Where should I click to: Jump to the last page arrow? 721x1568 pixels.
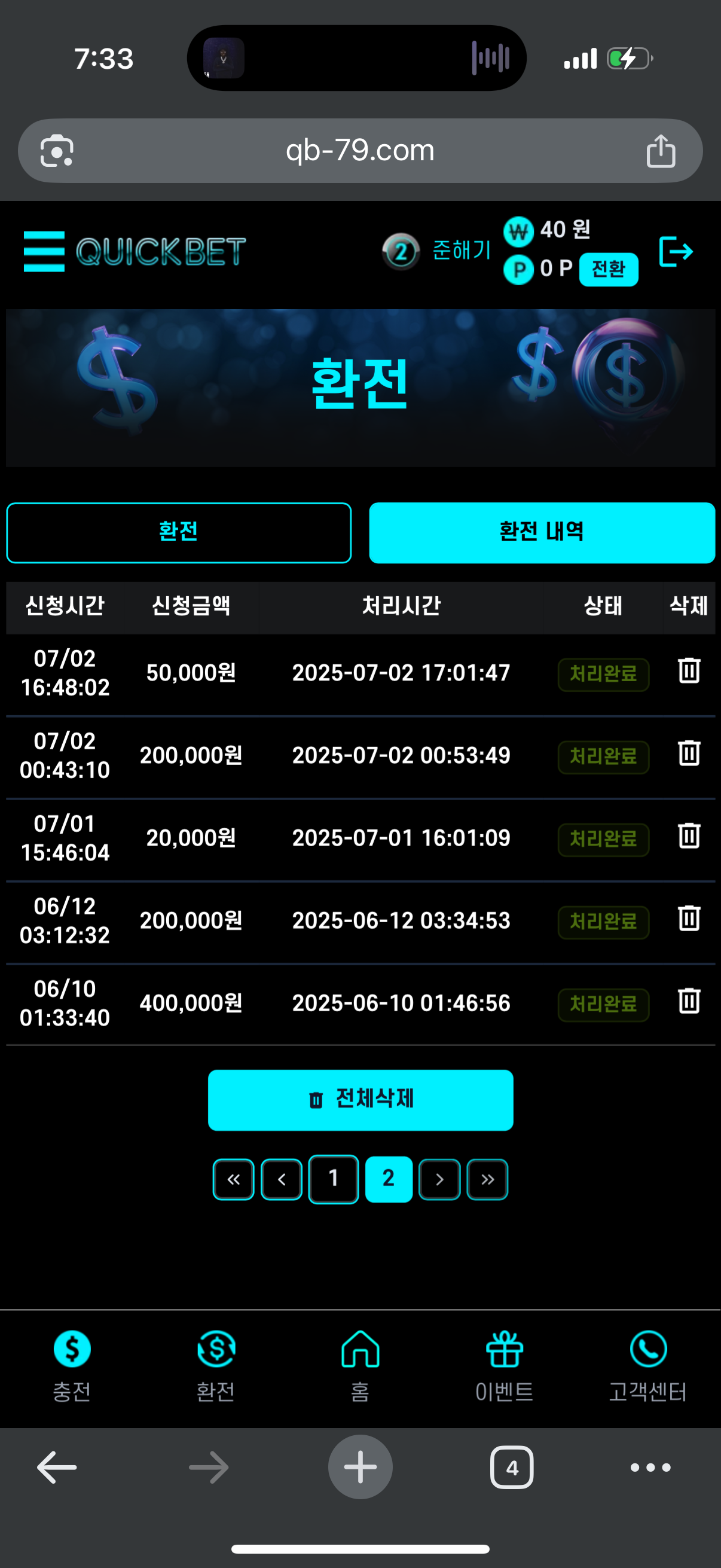(487, 1179)
